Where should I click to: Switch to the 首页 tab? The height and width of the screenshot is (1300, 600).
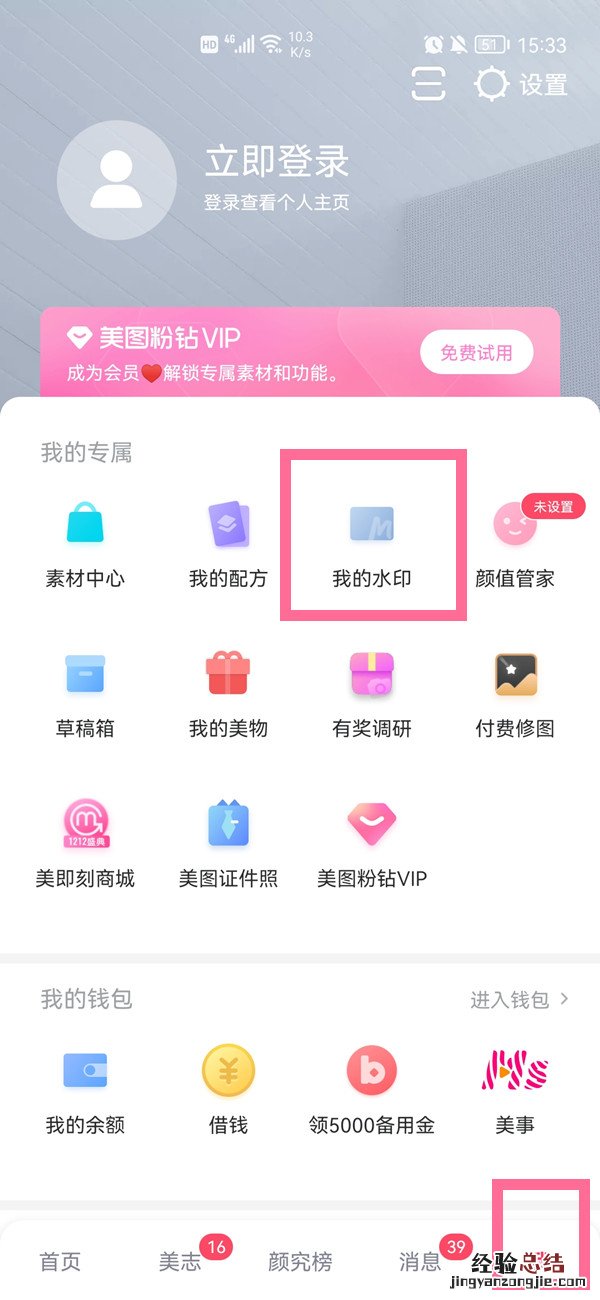tap(59, 1262)
